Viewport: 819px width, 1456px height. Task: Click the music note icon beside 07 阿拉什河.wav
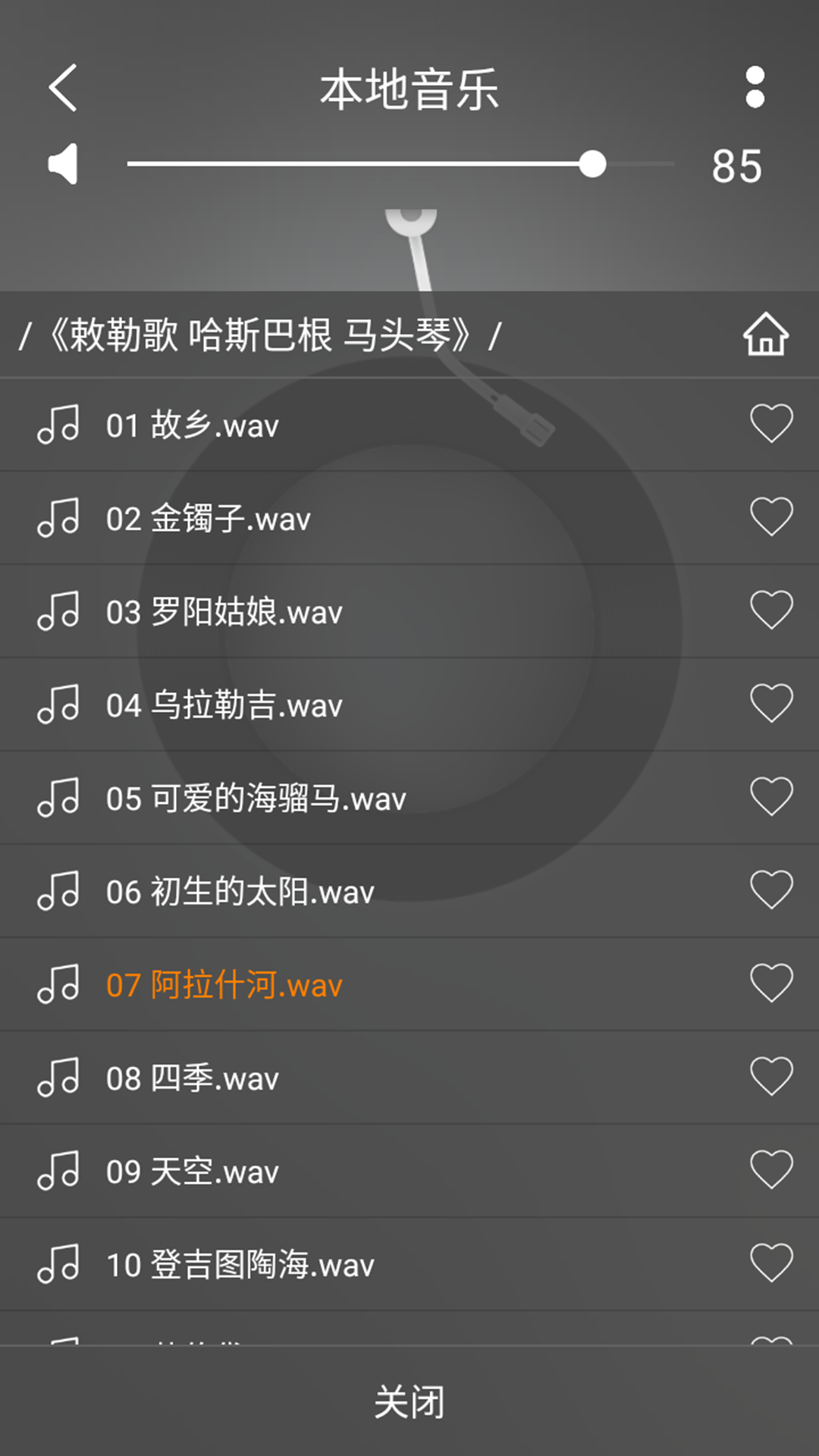61,984
